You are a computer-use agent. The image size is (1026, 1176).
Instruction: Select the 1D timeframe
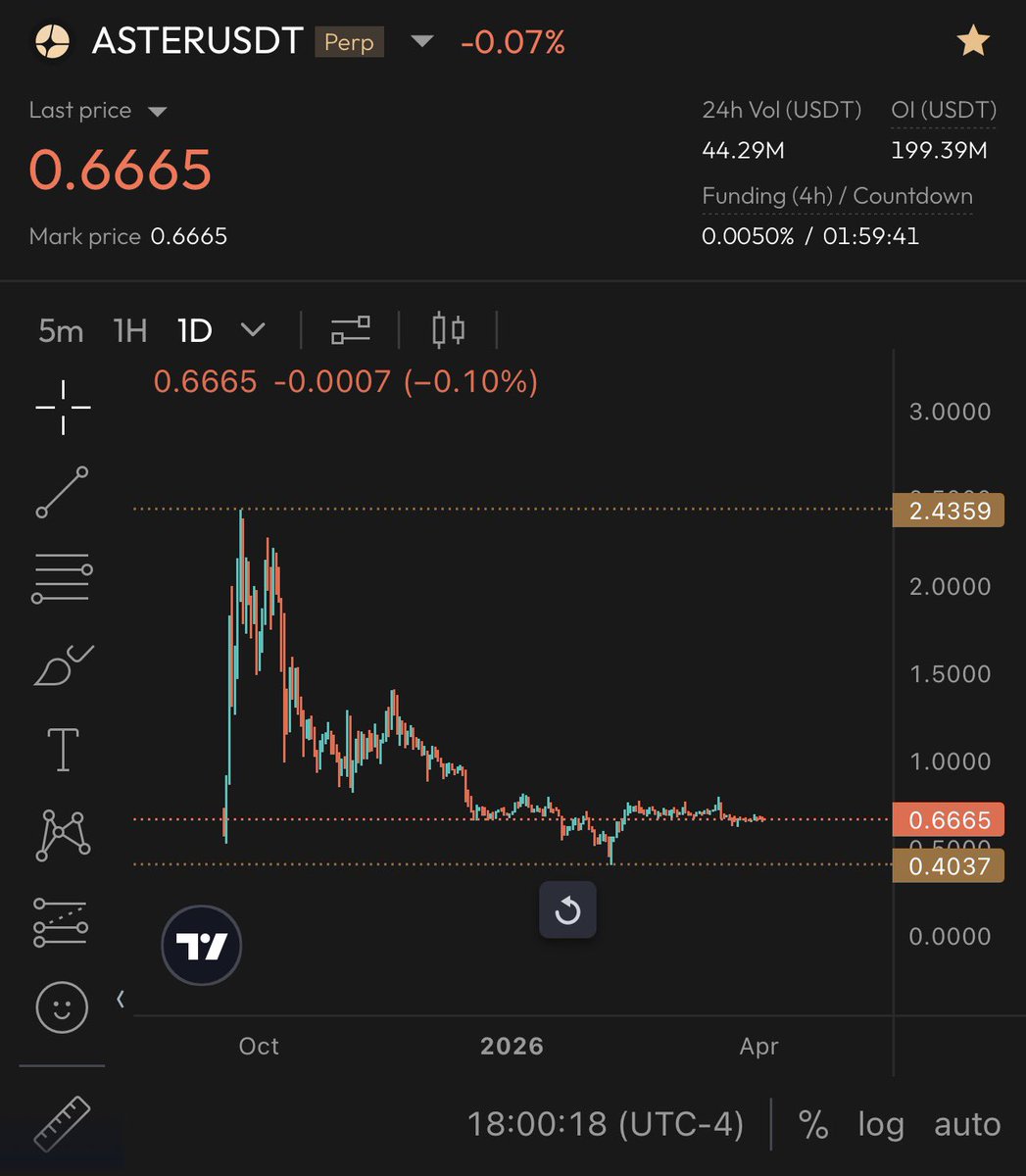click(x=195, y=331)
